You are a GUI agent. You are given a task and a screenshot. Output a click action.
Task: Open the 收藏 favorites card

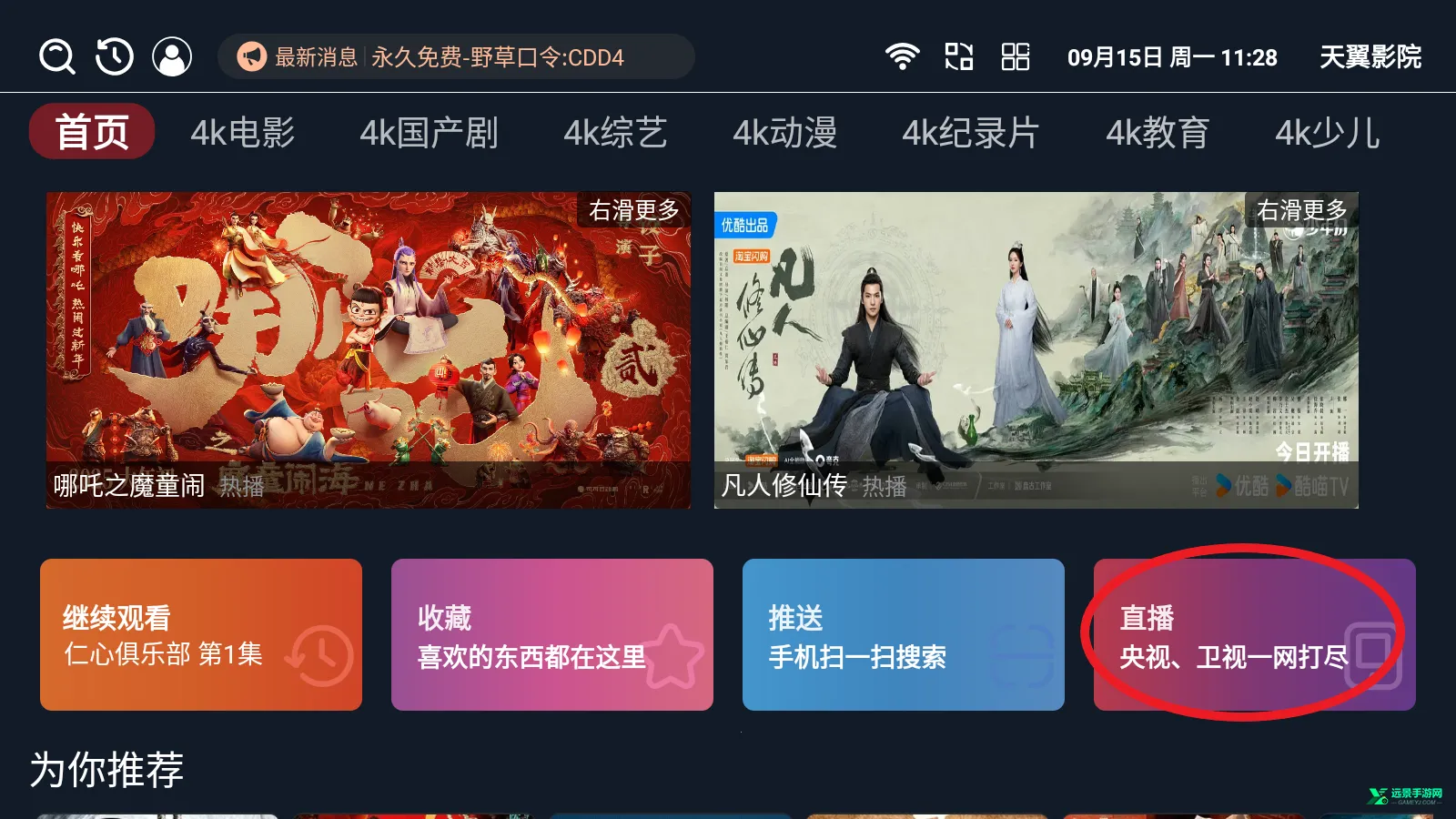[551, 634]
